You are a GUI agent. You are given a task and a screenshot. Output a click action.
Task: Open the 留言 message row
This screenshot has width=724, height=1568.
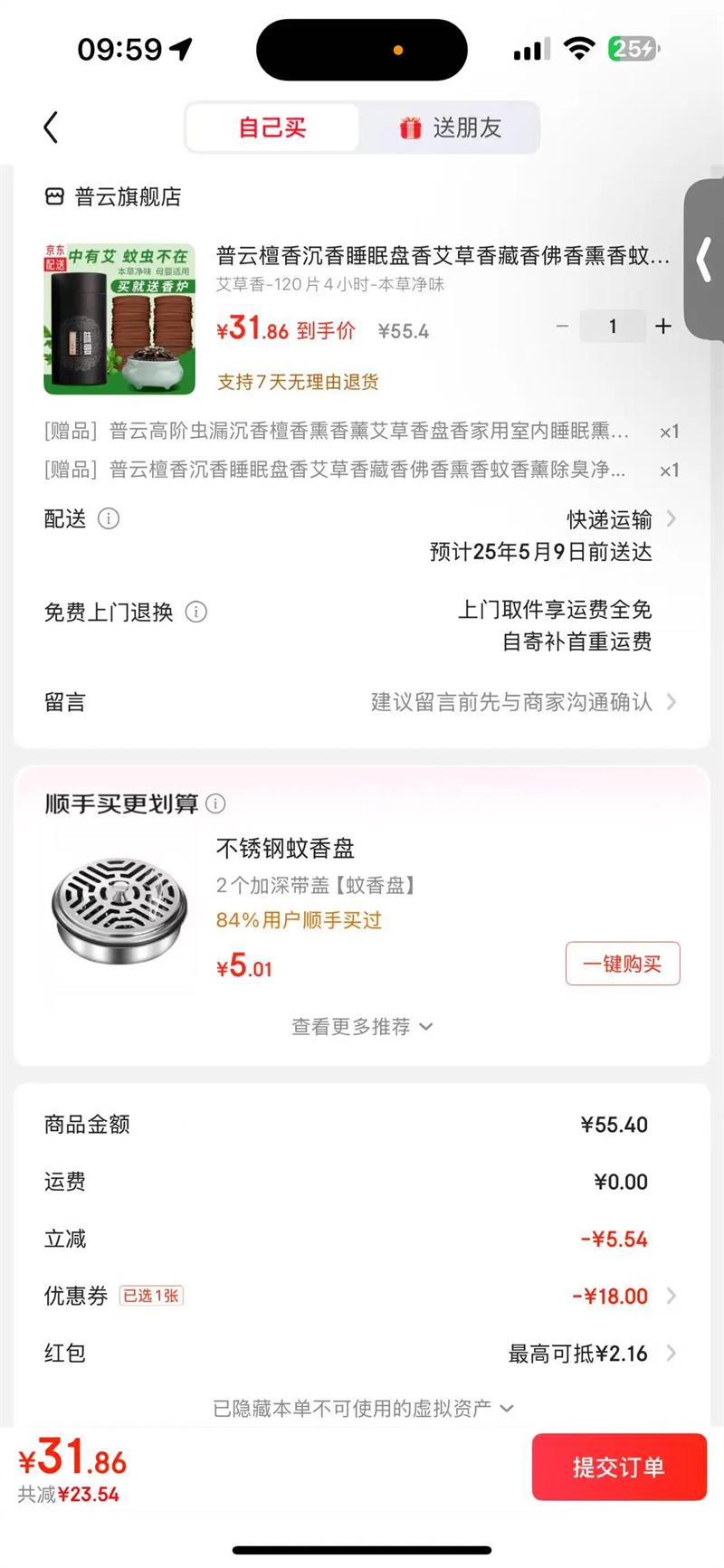(362, 702)
